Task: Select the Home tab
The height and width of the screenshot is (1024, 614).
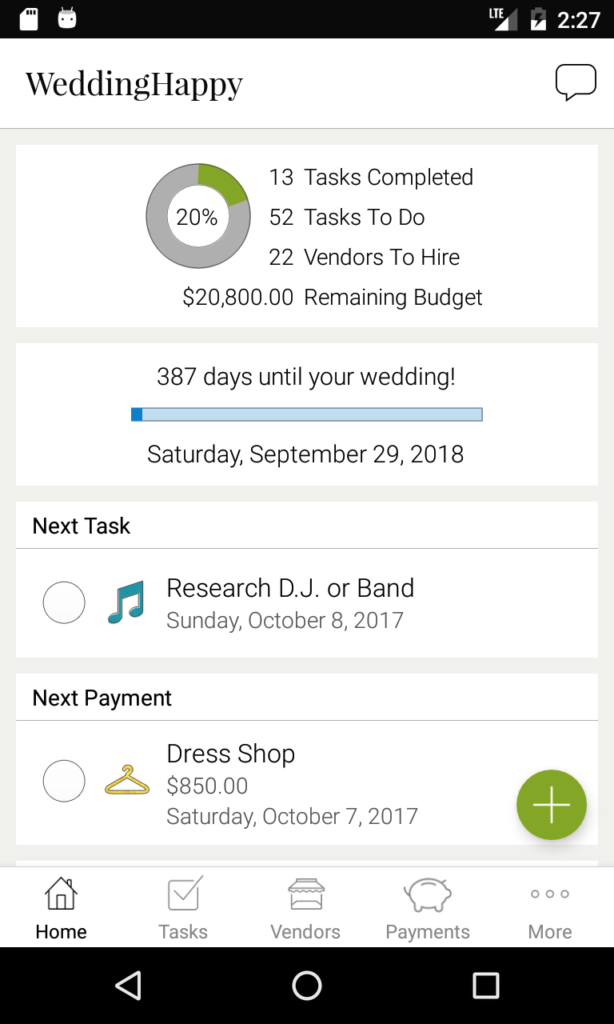Action: coord(61,908)
